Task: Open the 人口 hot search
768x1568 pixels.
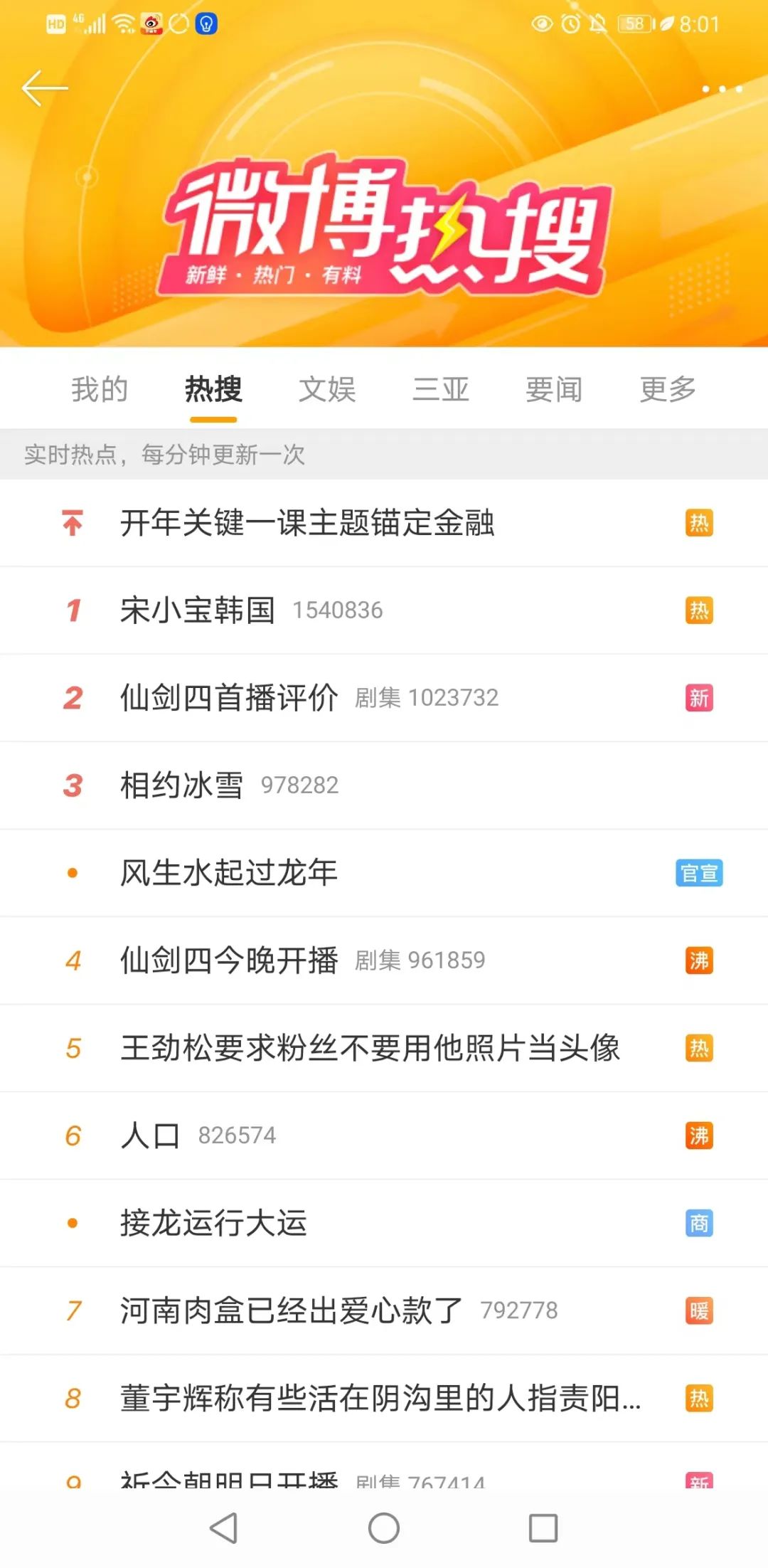Action: coord(384,1135)
